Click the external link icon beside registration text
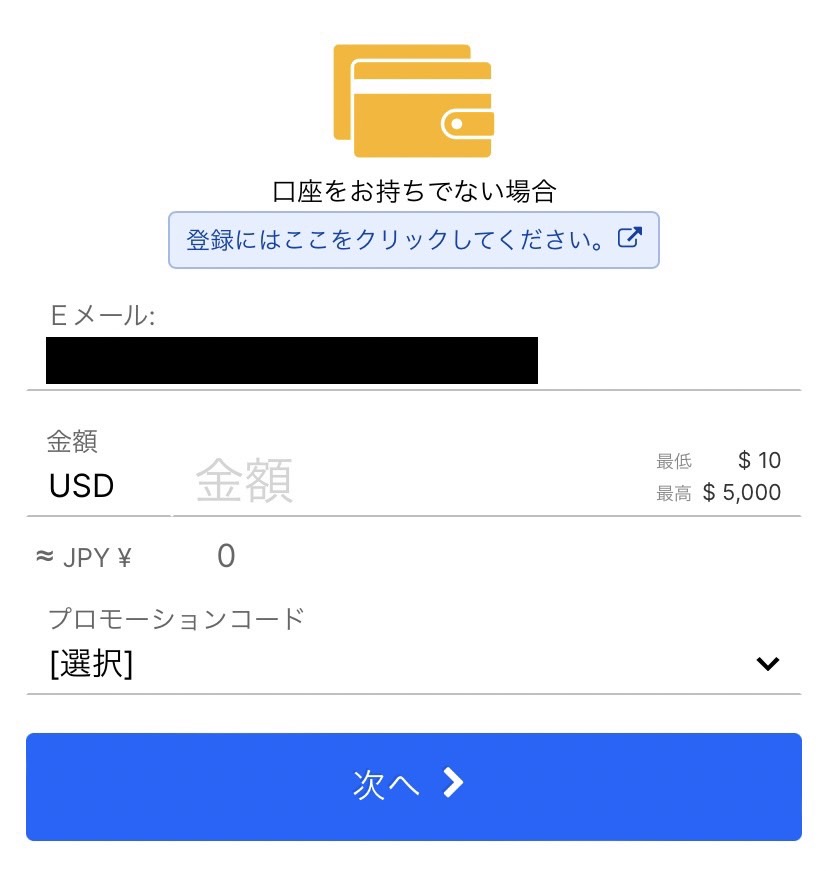Image resolution: width=828 pixels, height=871 pixels. point(629,238)
